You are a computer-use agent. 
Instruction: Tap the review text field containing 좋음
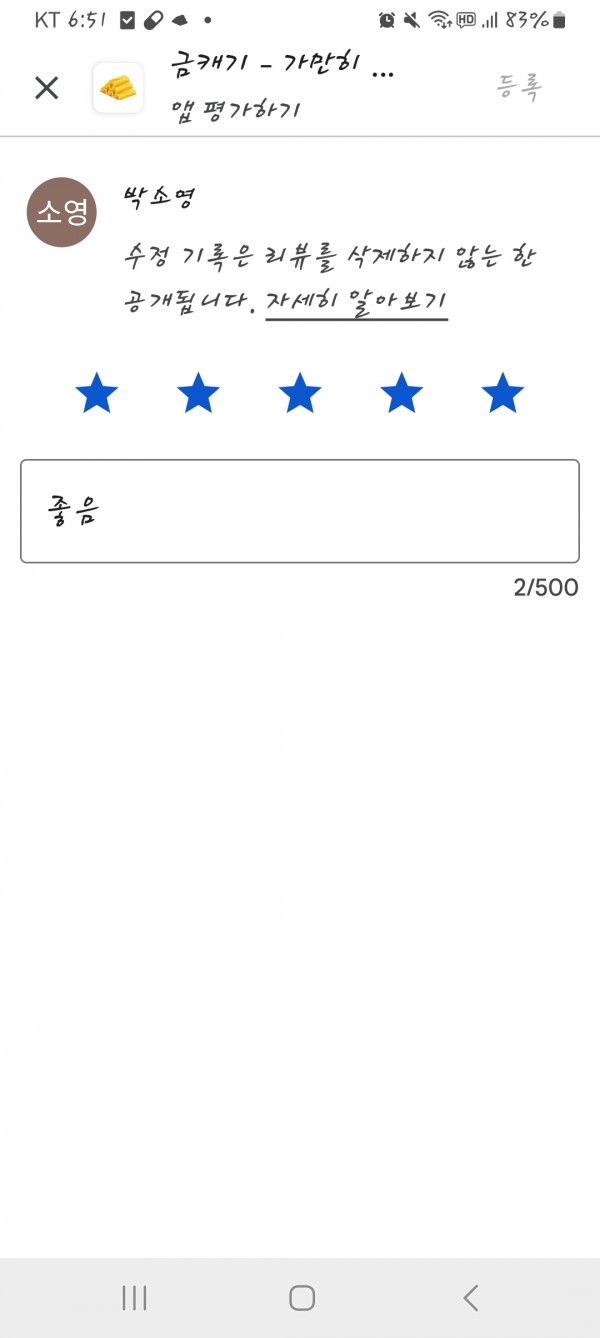[300, 511]
